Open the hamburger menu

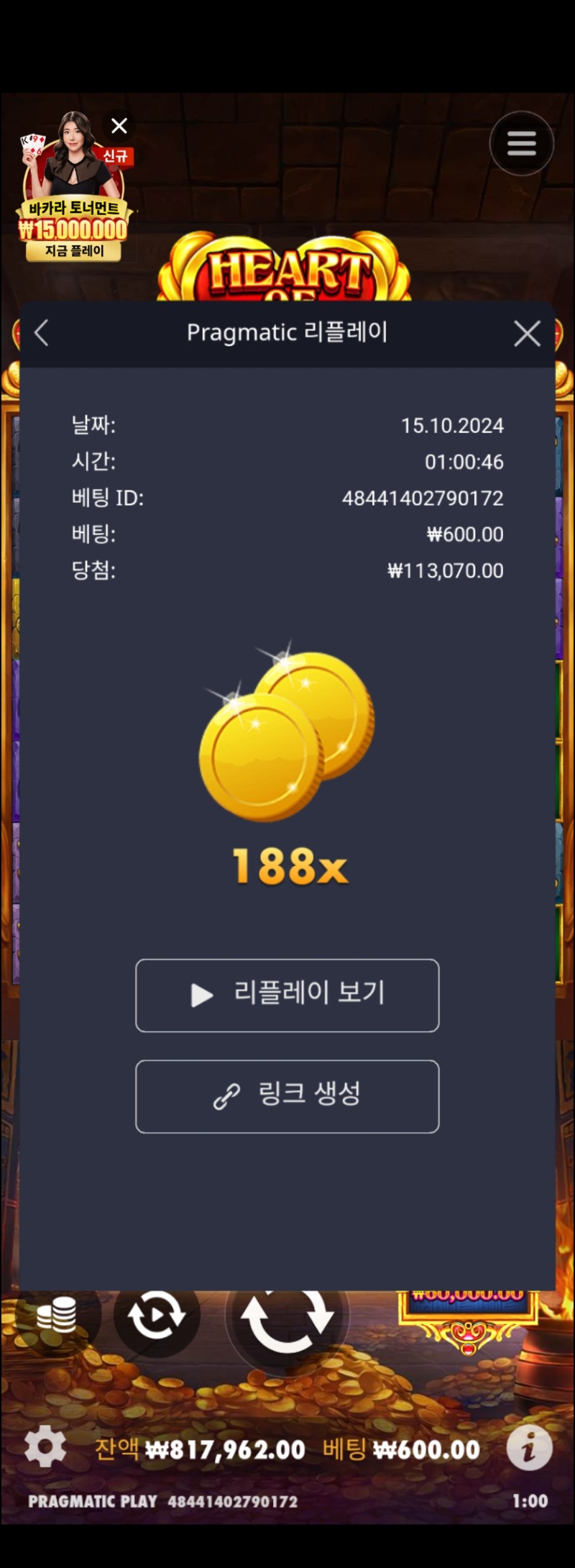(521, 143)
